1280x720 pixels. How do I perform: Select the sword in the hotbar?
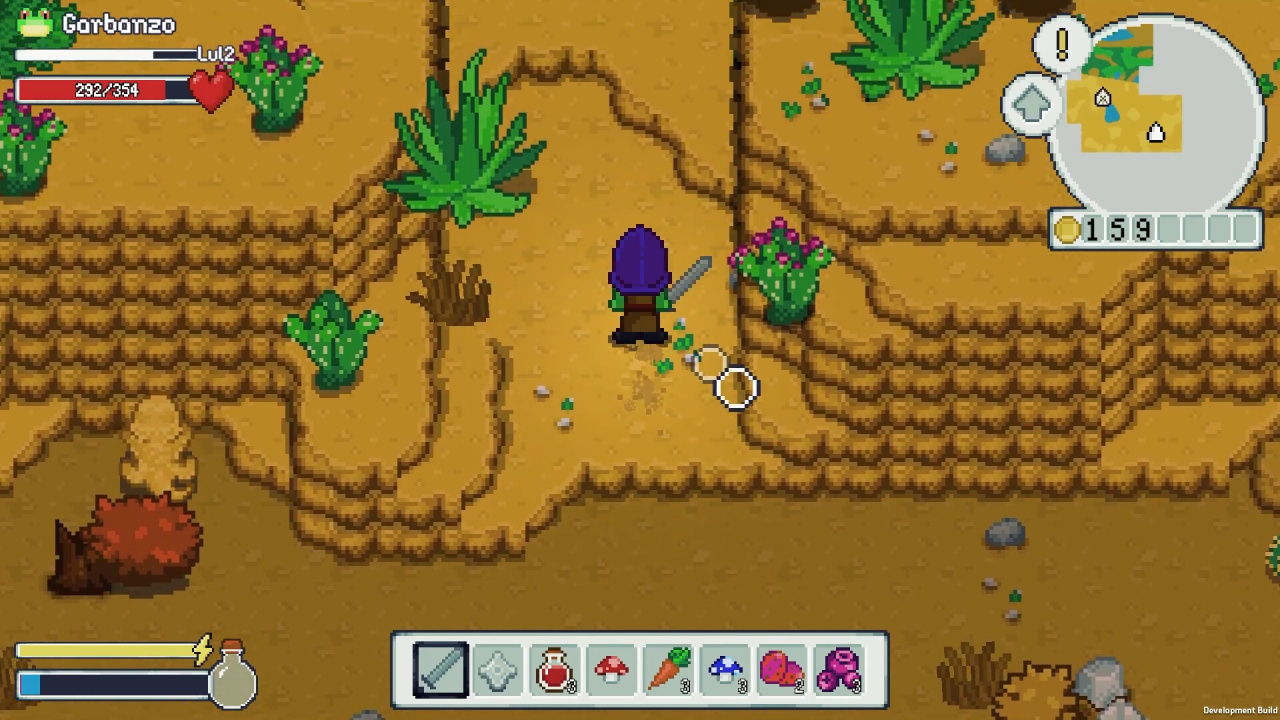point(440,669)
